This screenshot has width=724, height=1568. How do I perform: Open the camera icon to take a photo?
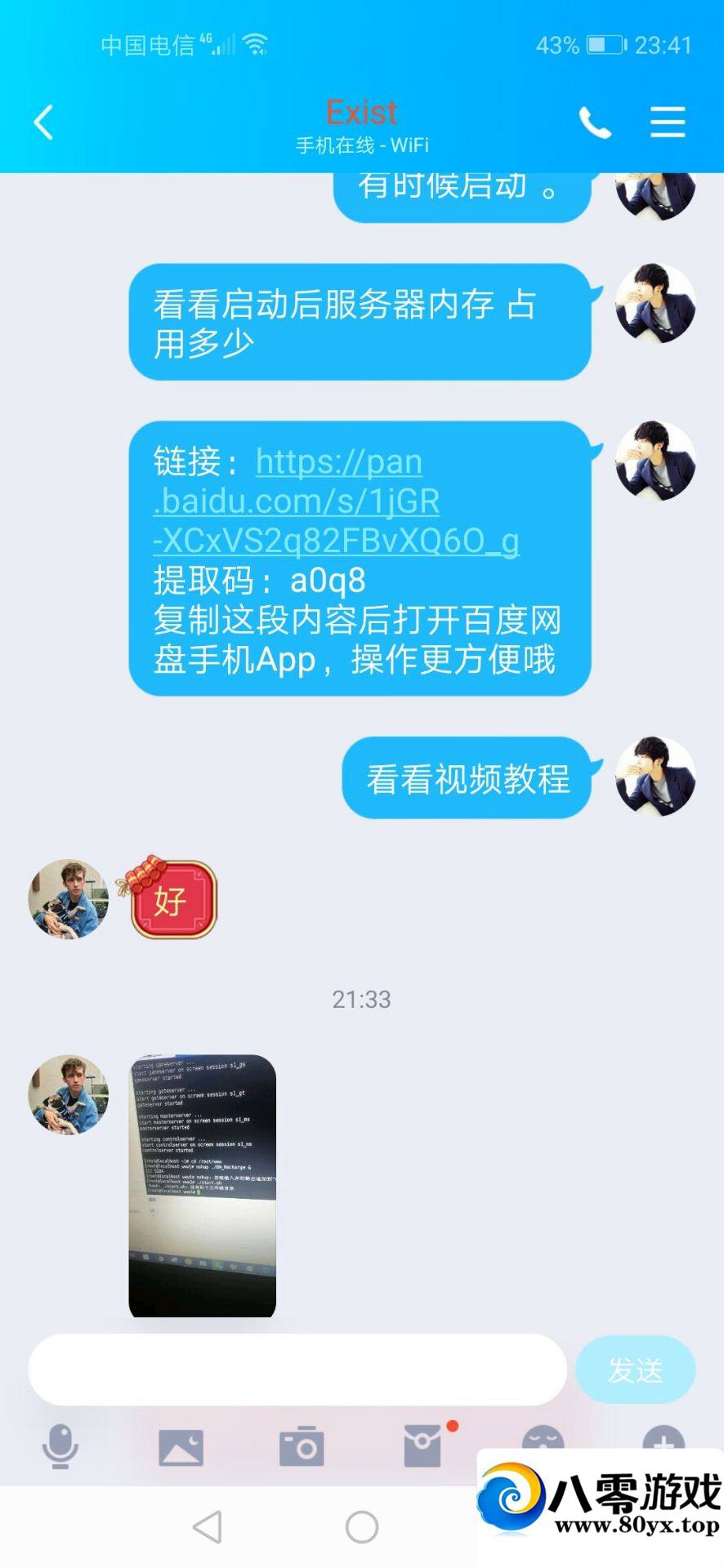pyautogui.click(x=303, y=1445)
